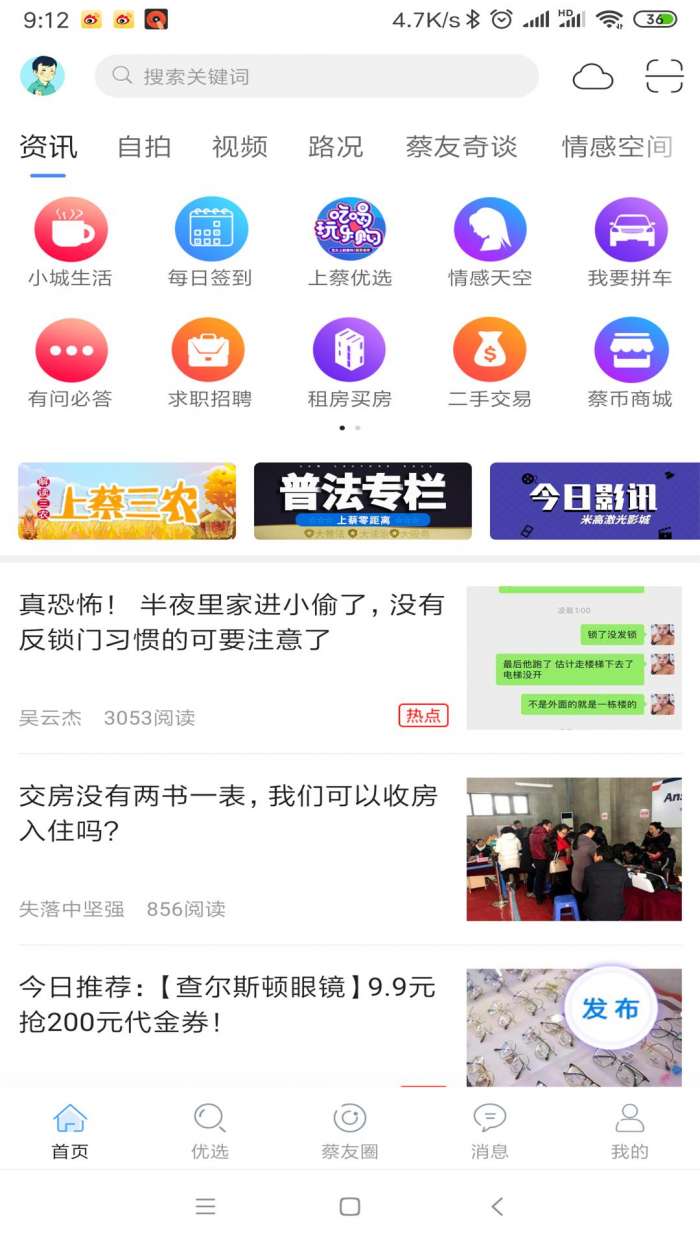
Task: Open the weather cloud icon
Action: coord(592,77)
